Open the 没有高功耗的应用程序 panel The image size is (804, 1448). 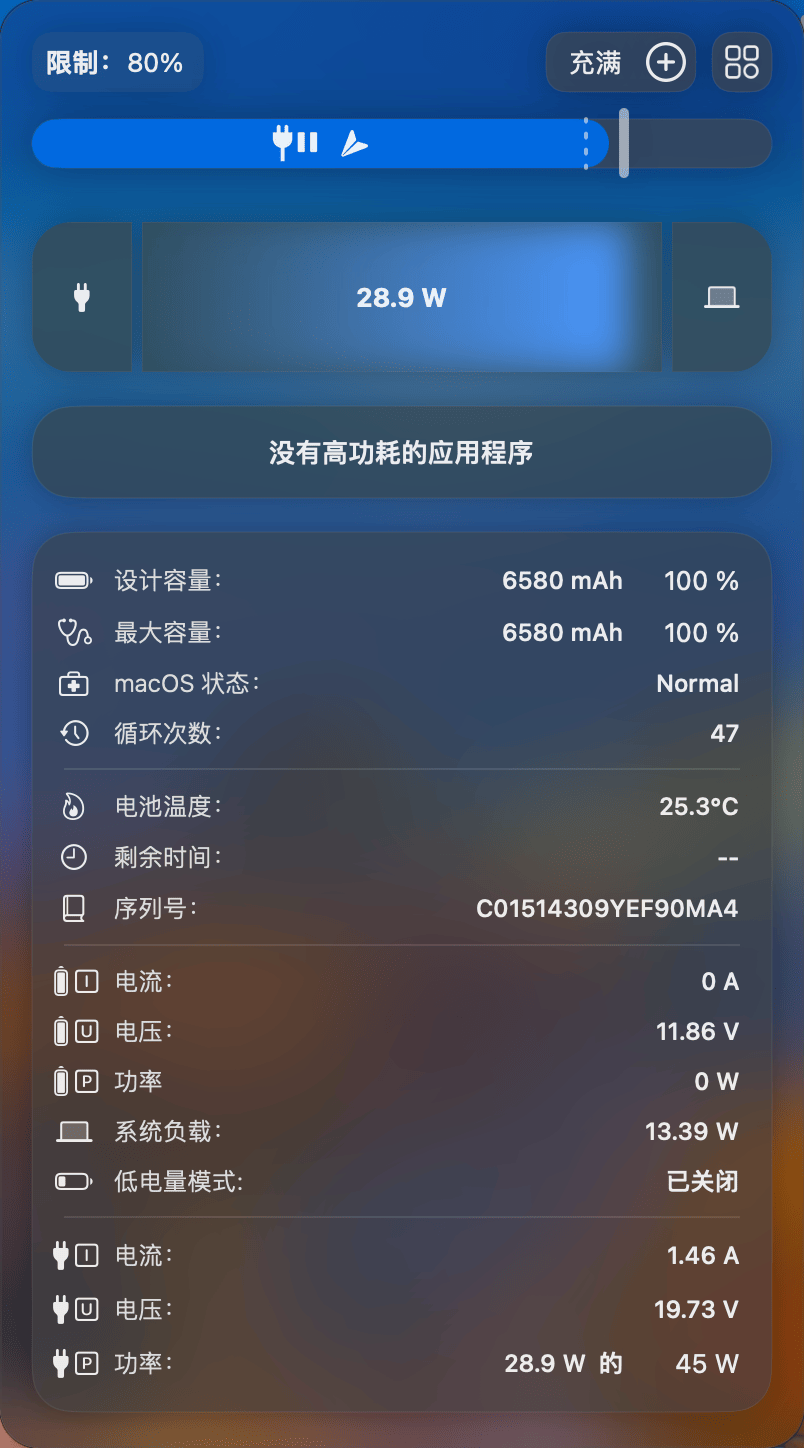click(x=401, y=453)
